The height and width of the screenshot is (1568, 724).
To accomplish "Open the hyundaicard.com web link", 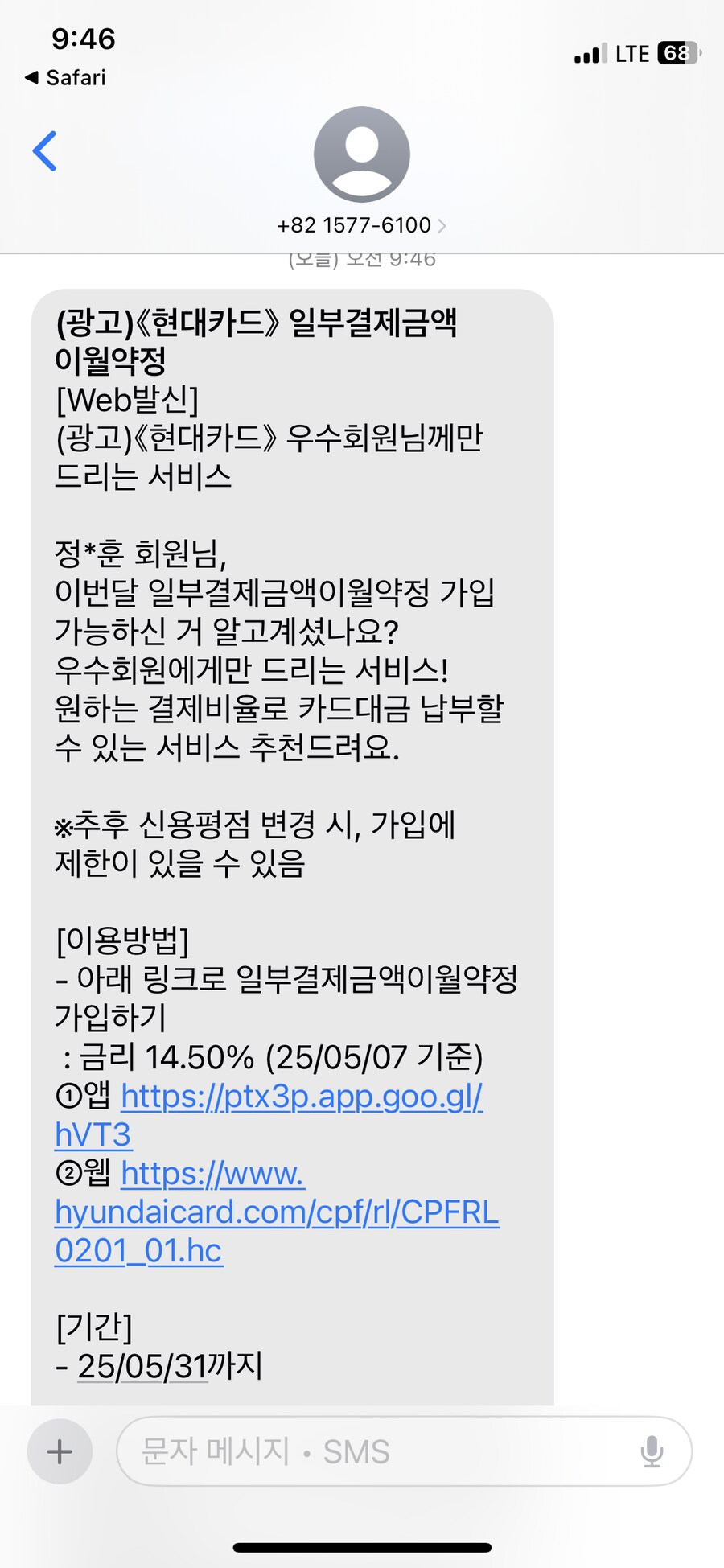I will [x=276, y=1213].
